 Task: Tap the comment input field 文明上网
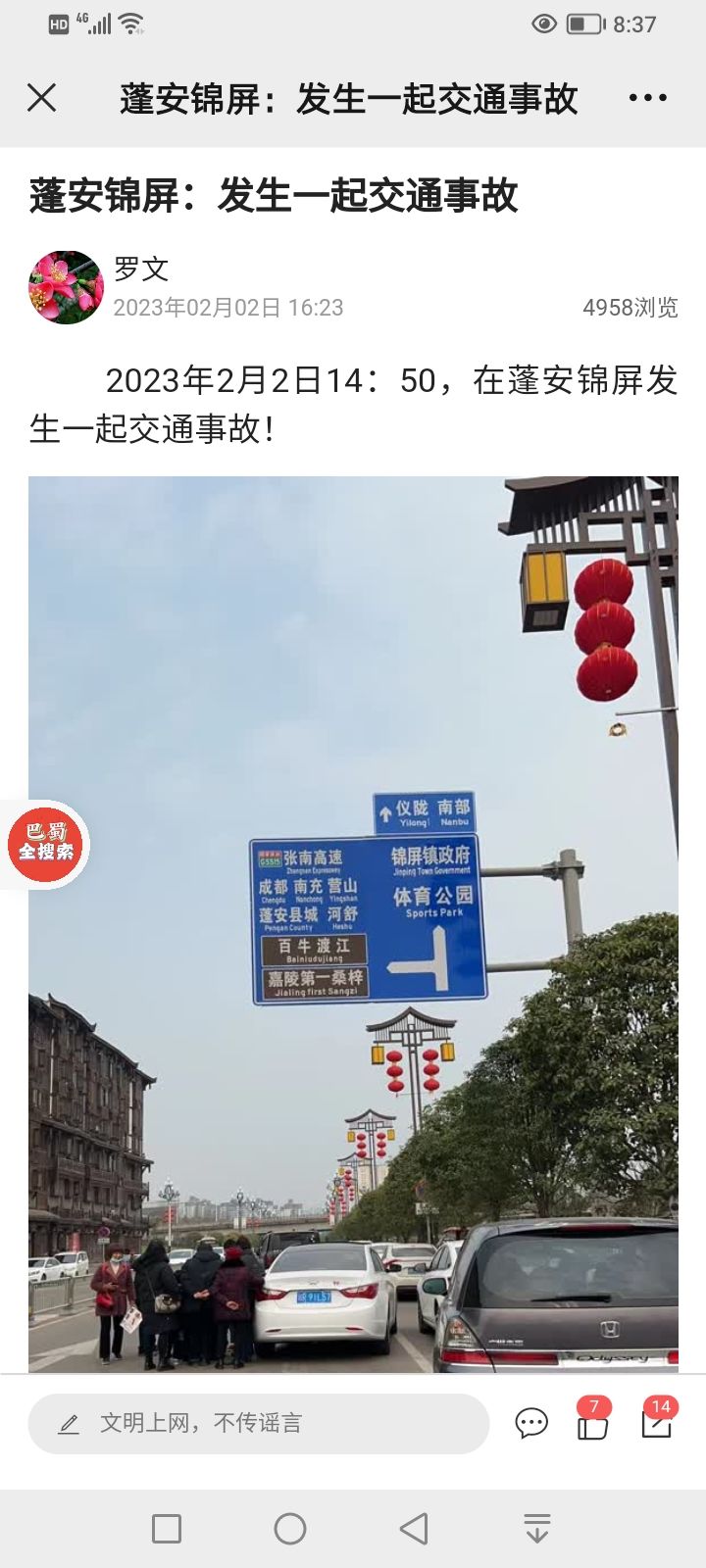click(x=258, y=1423)
